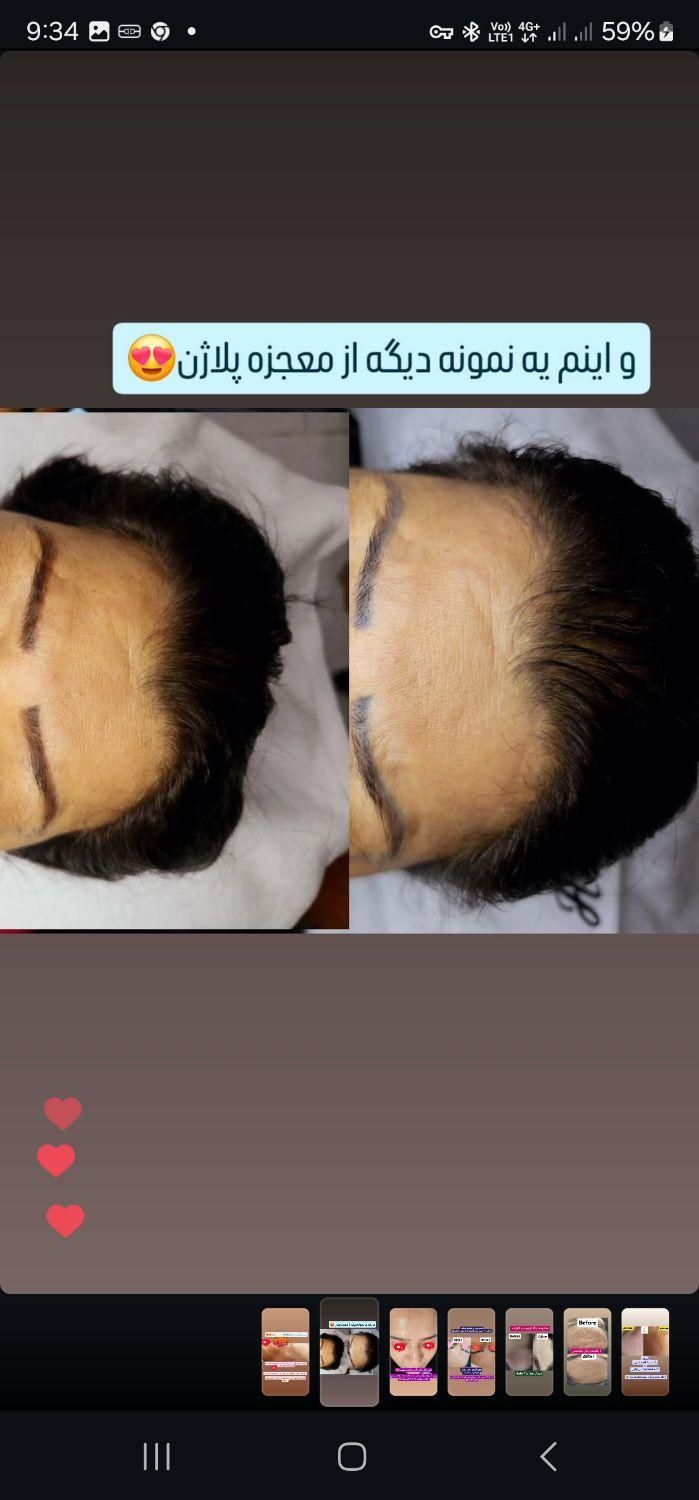This screenshot has width=699, height=1500.
Task: Go back using the system back button
Action: tap(548, 1456)
